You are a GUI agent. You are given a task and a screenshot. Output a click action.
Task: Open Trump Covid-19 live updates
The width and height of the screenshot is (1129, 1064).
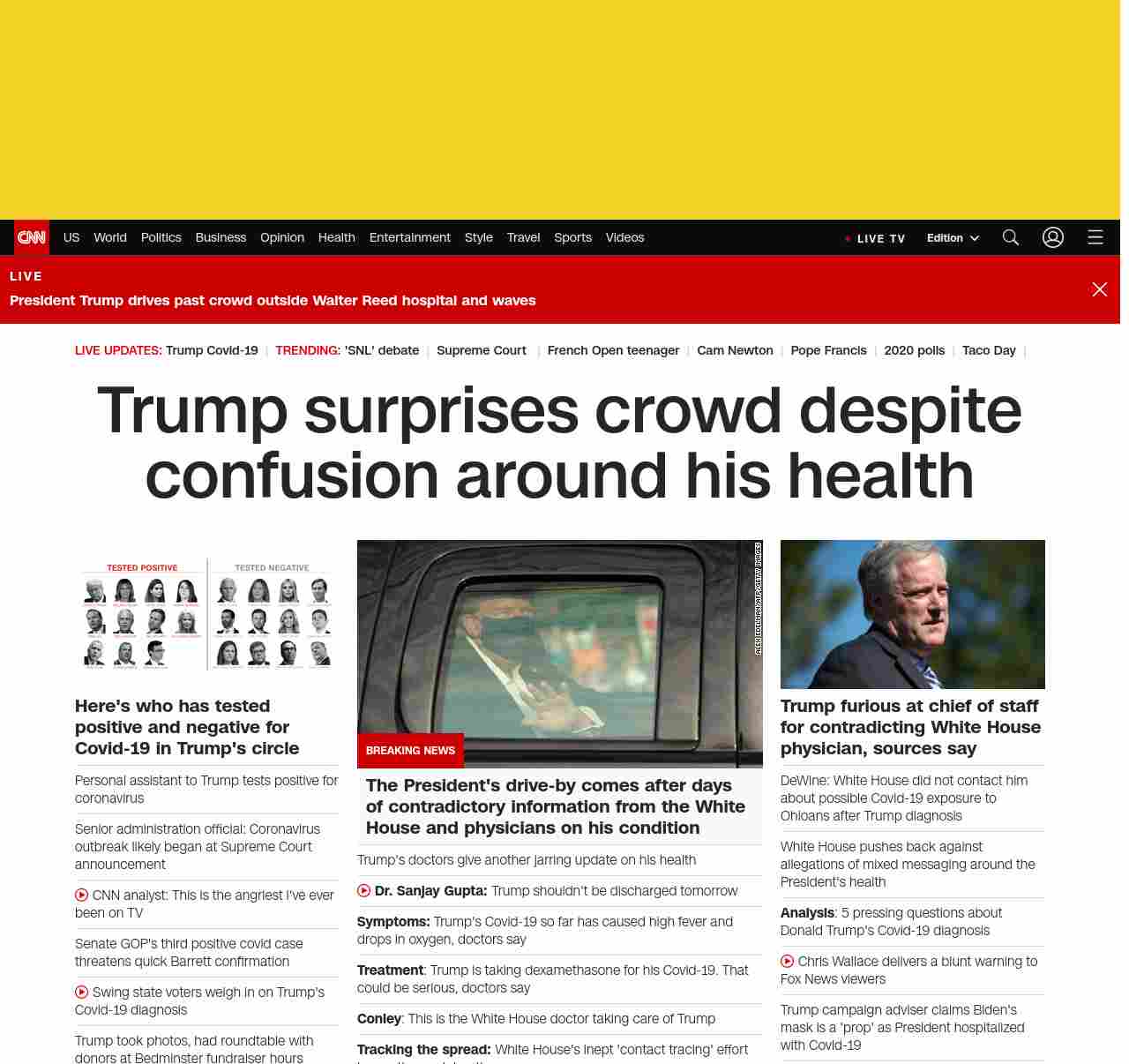pos(212,350)
